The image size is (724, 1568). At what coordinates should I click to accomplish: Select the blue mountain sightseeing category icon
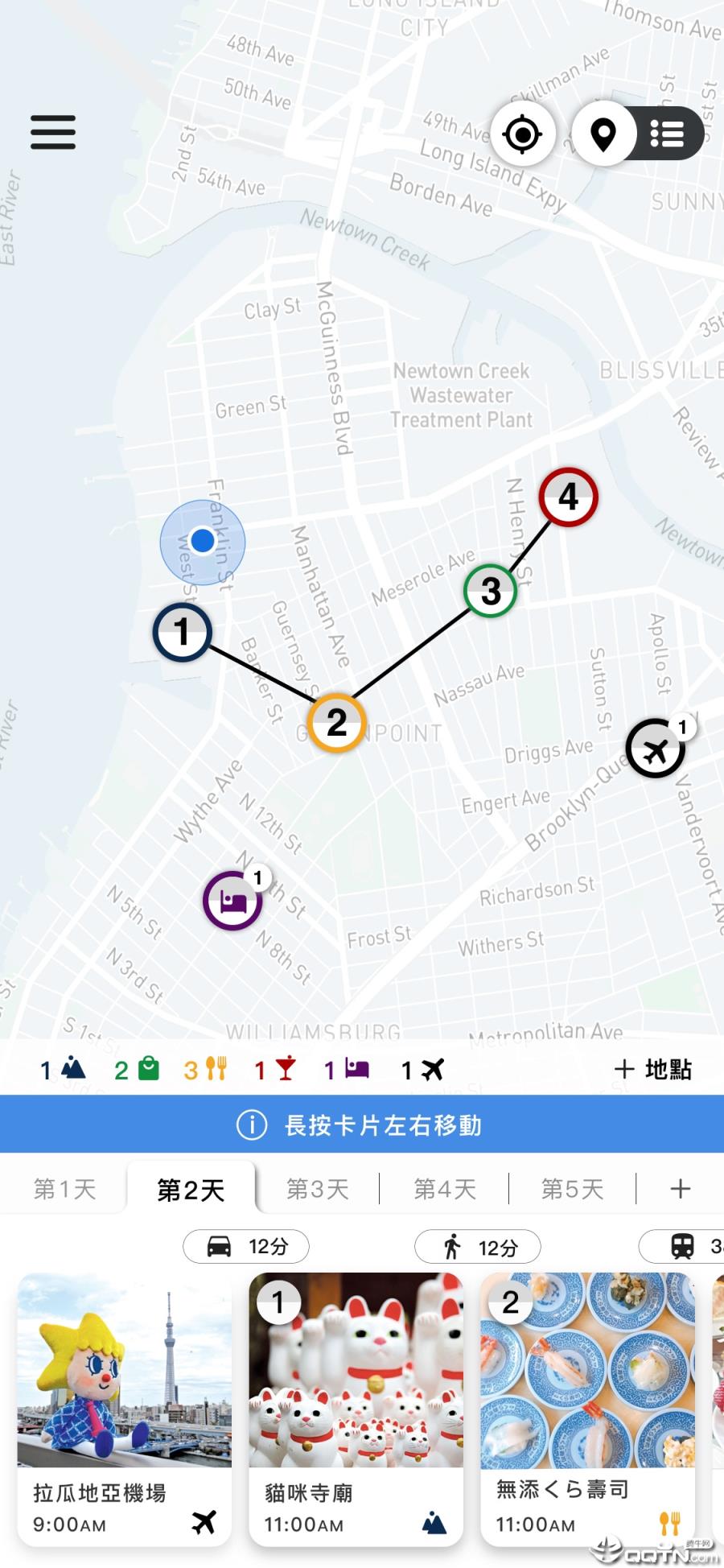click(x=74, y=1068)
